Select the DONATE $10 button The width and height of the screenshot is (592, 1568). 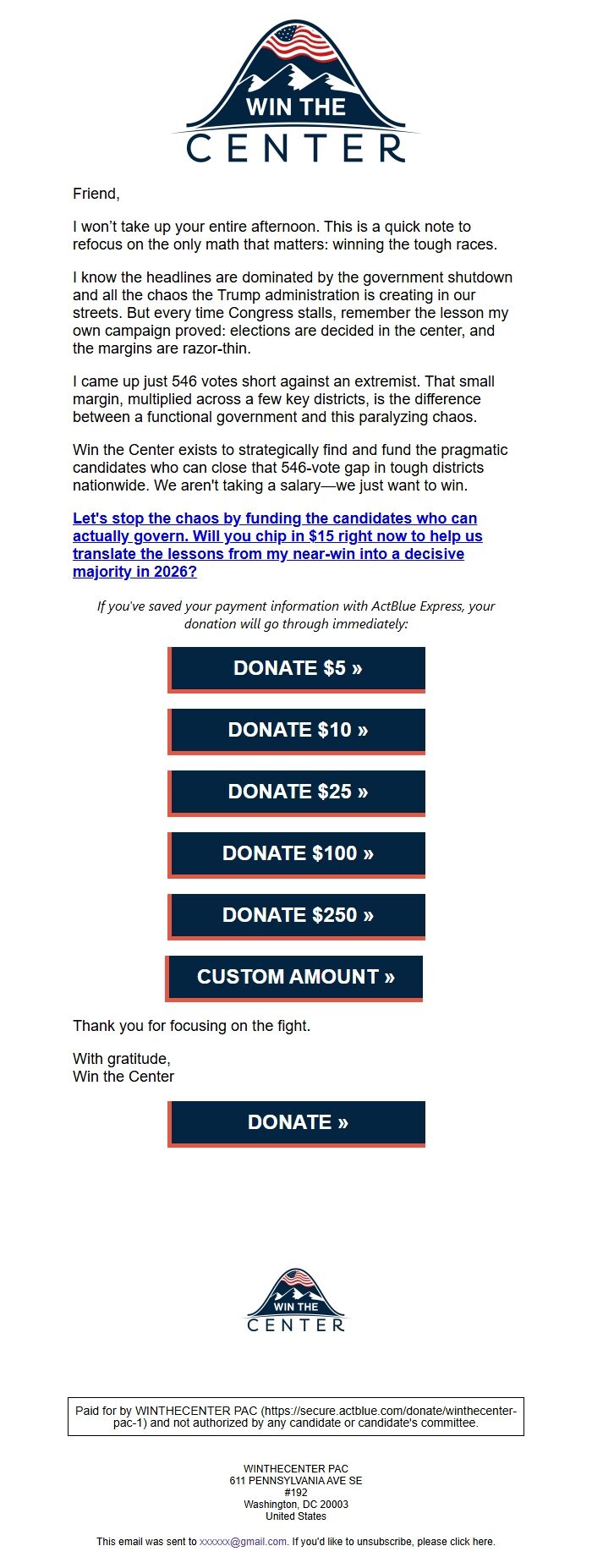(297, 731)
